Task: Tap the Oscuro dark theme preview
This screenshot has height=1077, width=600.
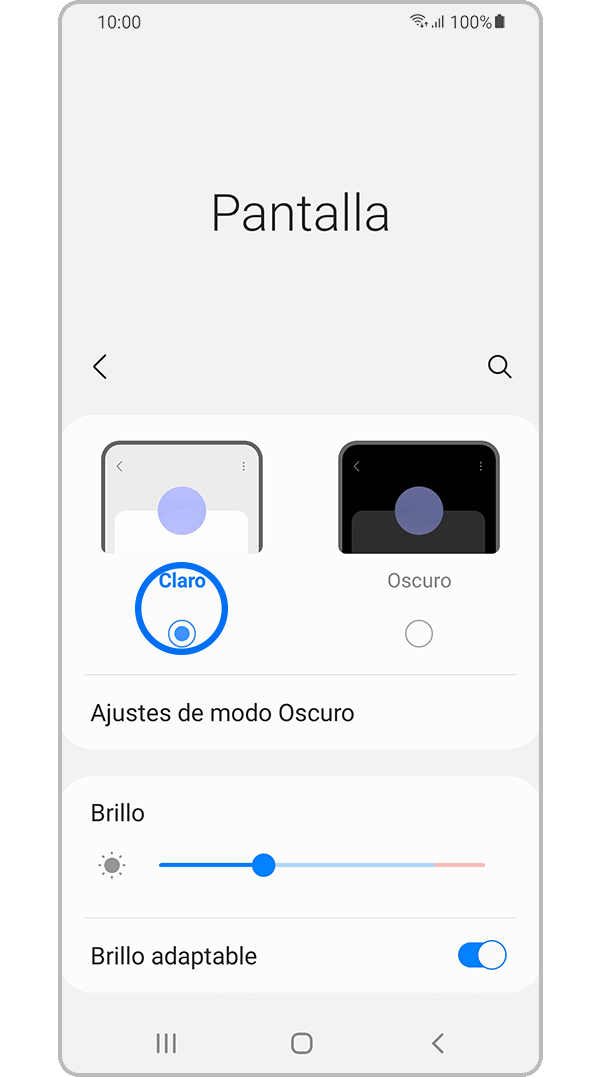Action: (419, 498)
